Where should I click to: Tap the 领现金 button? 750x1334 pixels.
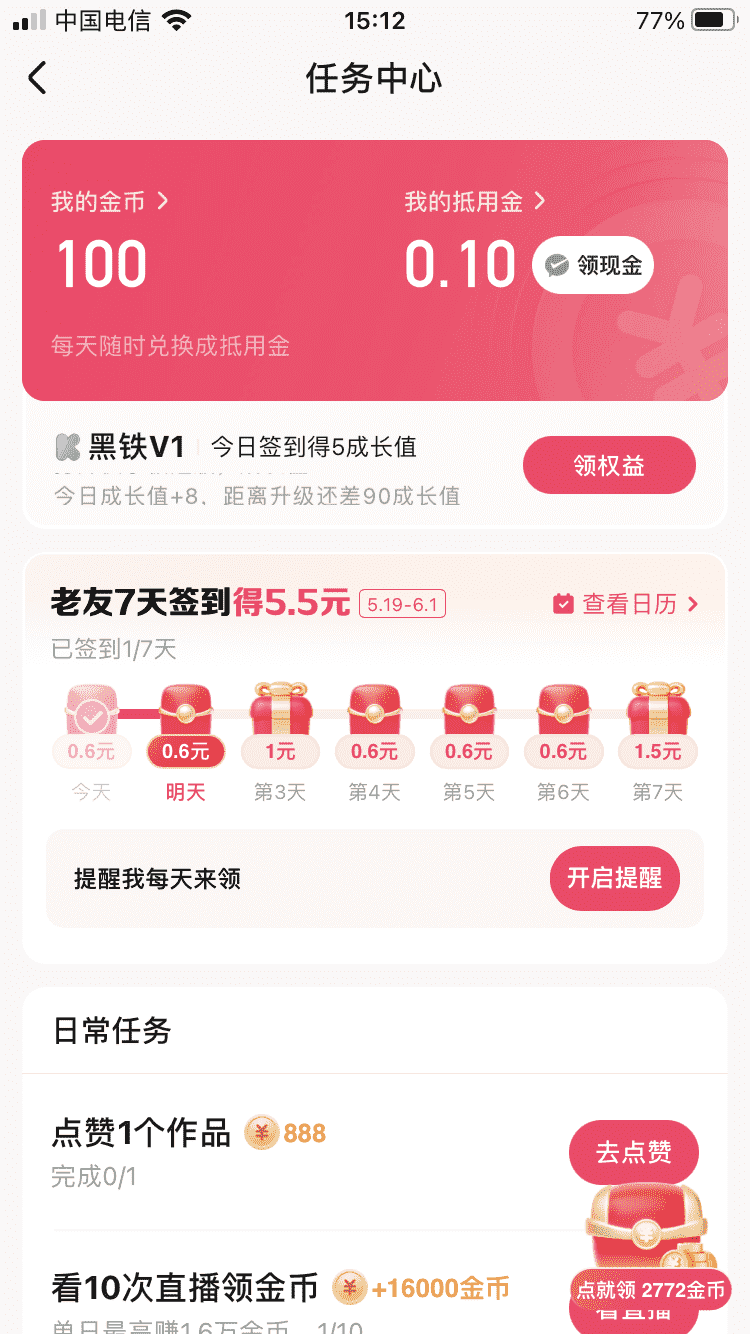click(x=593, y=265)
